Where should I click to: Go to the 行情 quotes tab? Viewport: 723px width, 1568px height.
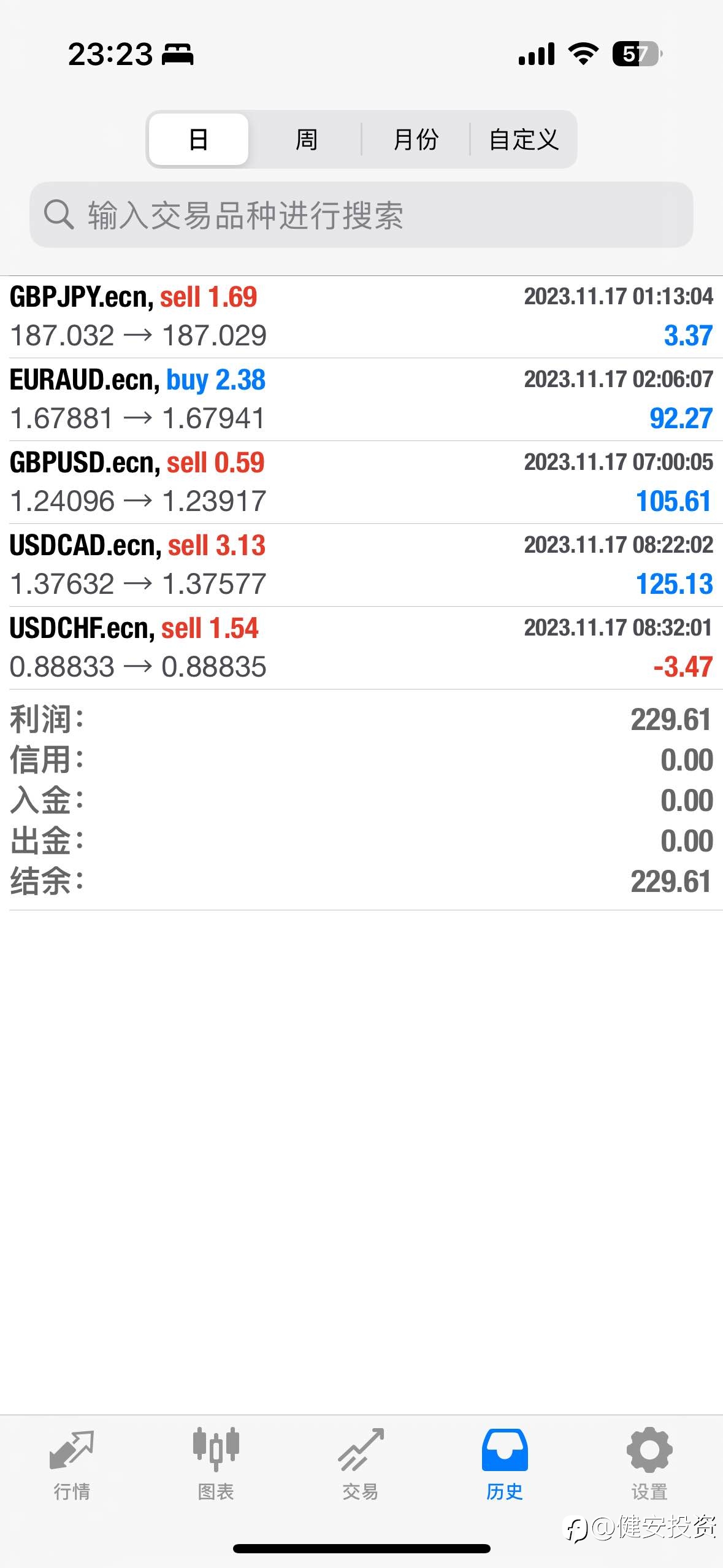pyautogui.click(x=72, y=1465)
